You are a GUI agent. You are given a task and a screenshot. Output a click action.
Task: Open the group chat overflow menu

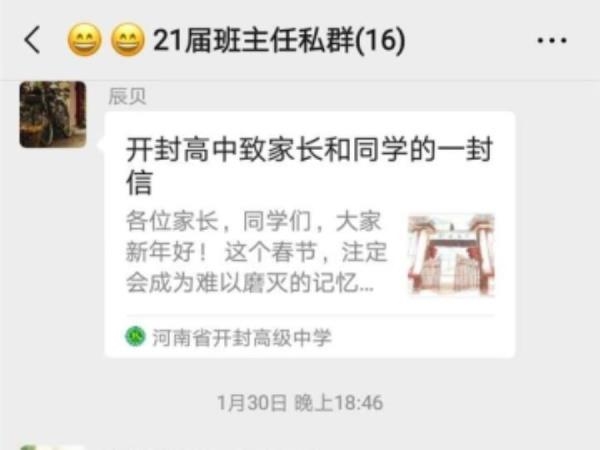tap(552, 41)
